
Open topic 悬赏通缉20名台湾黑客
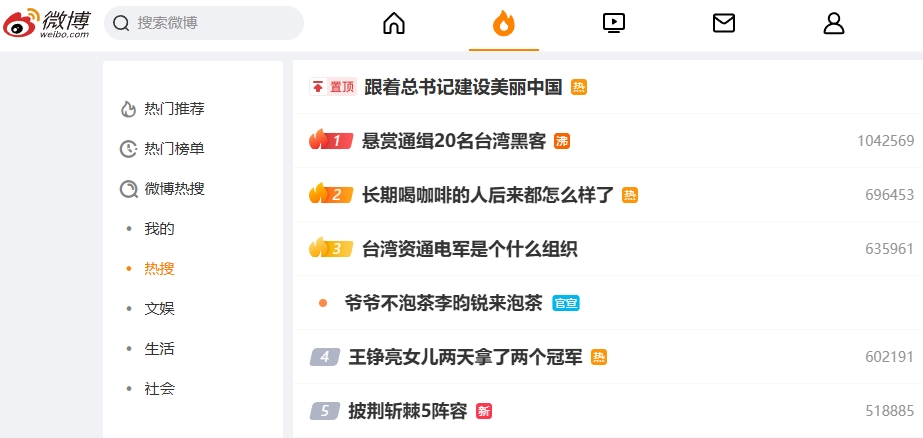click(454, 141)
